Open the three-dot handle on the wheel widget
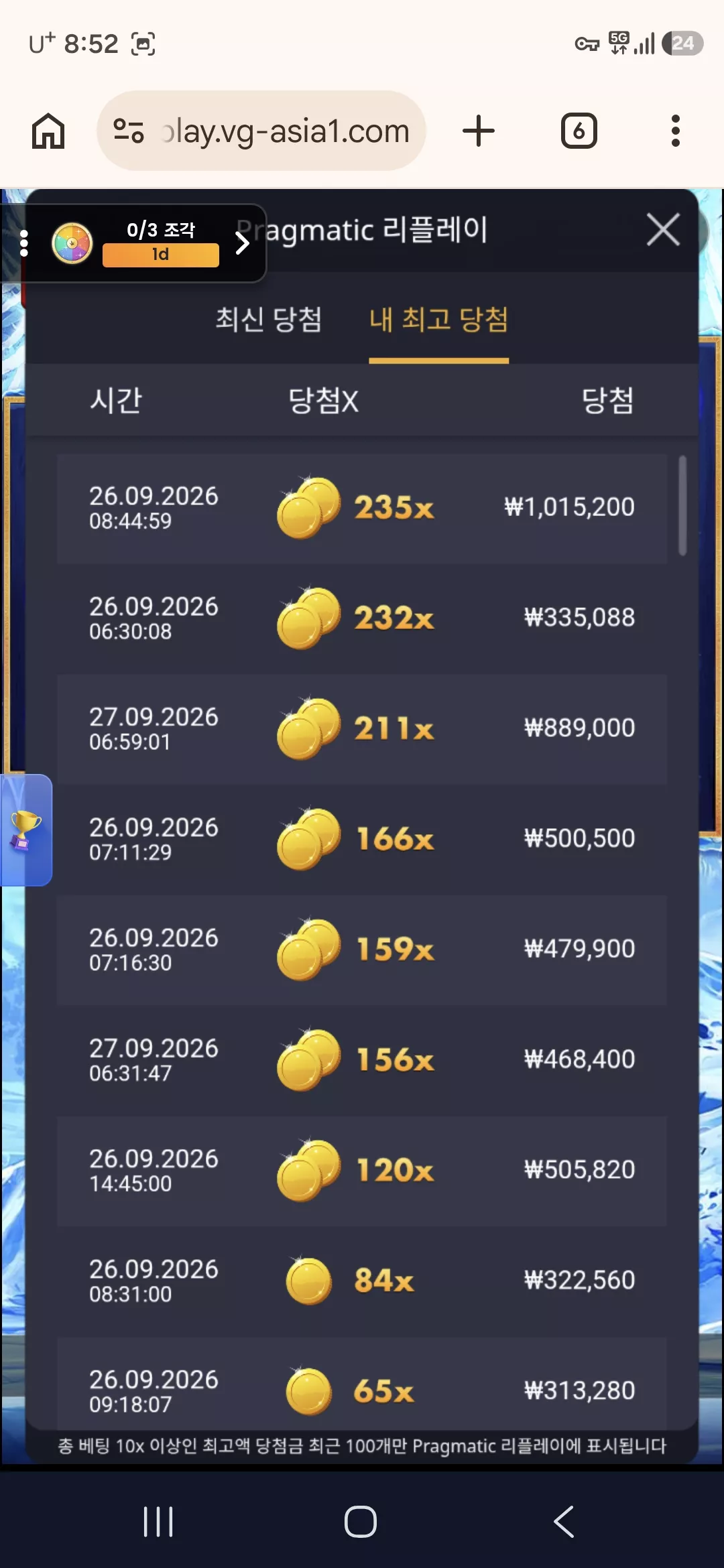The width and height of the screenshot is (724, 1568). pyautogui.click(x=24, y=243)
